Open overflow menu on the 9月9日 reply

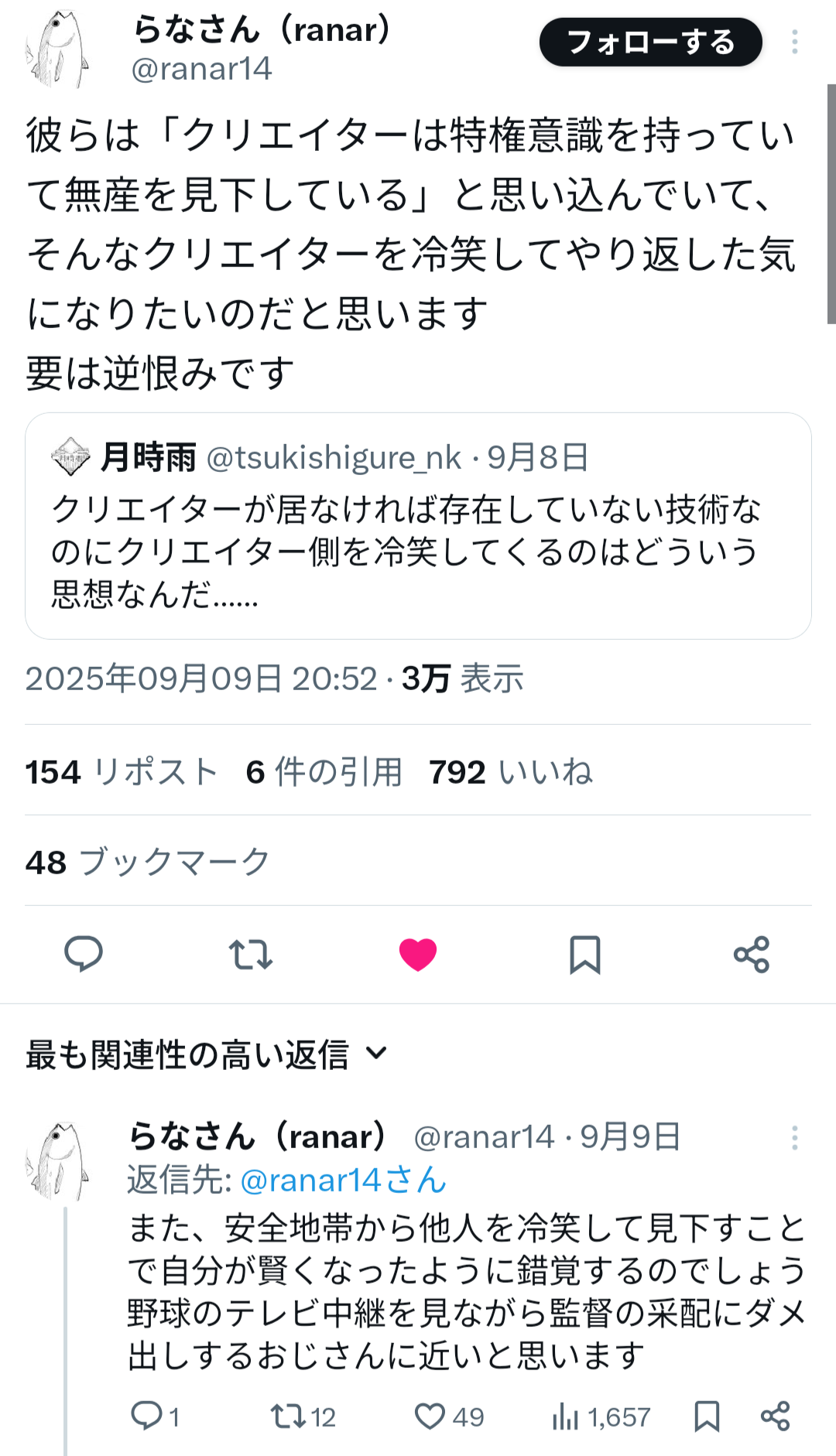(794, 1137)
